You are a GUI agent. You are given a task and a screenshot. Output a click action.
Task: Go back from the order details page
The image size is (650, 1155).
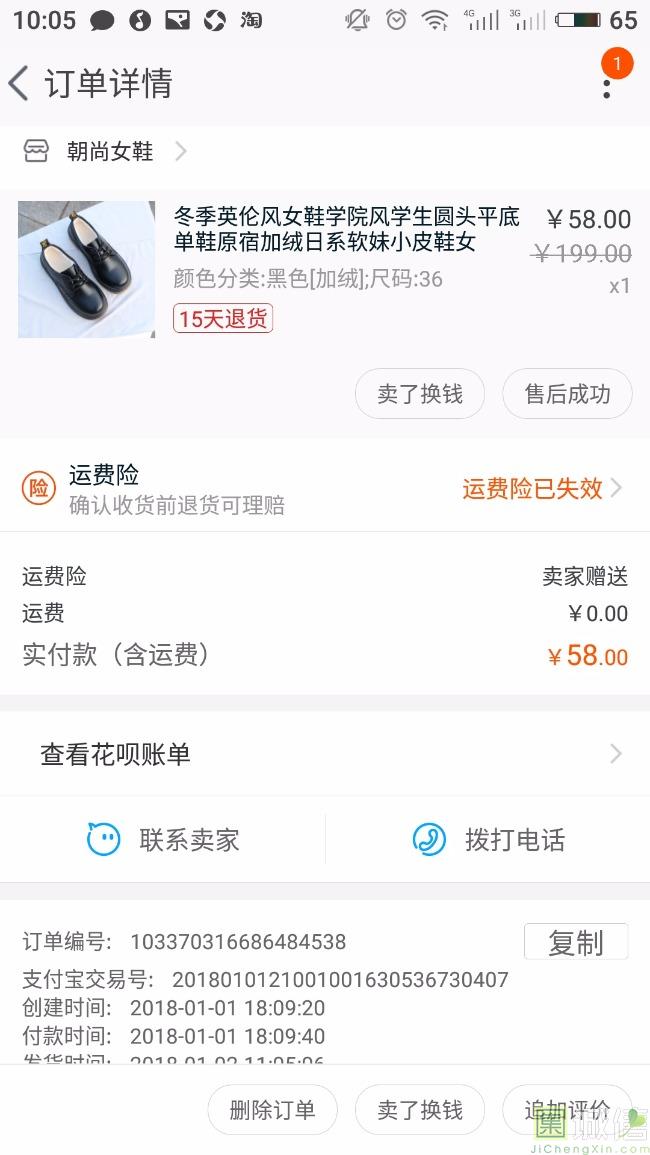[x=20, y=83]
